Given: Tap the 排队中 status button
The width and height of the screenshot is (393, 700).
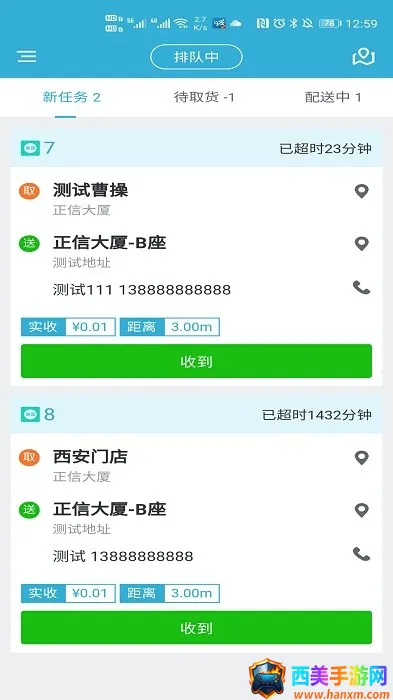Looking at the screenshot, I should (196, 57).
